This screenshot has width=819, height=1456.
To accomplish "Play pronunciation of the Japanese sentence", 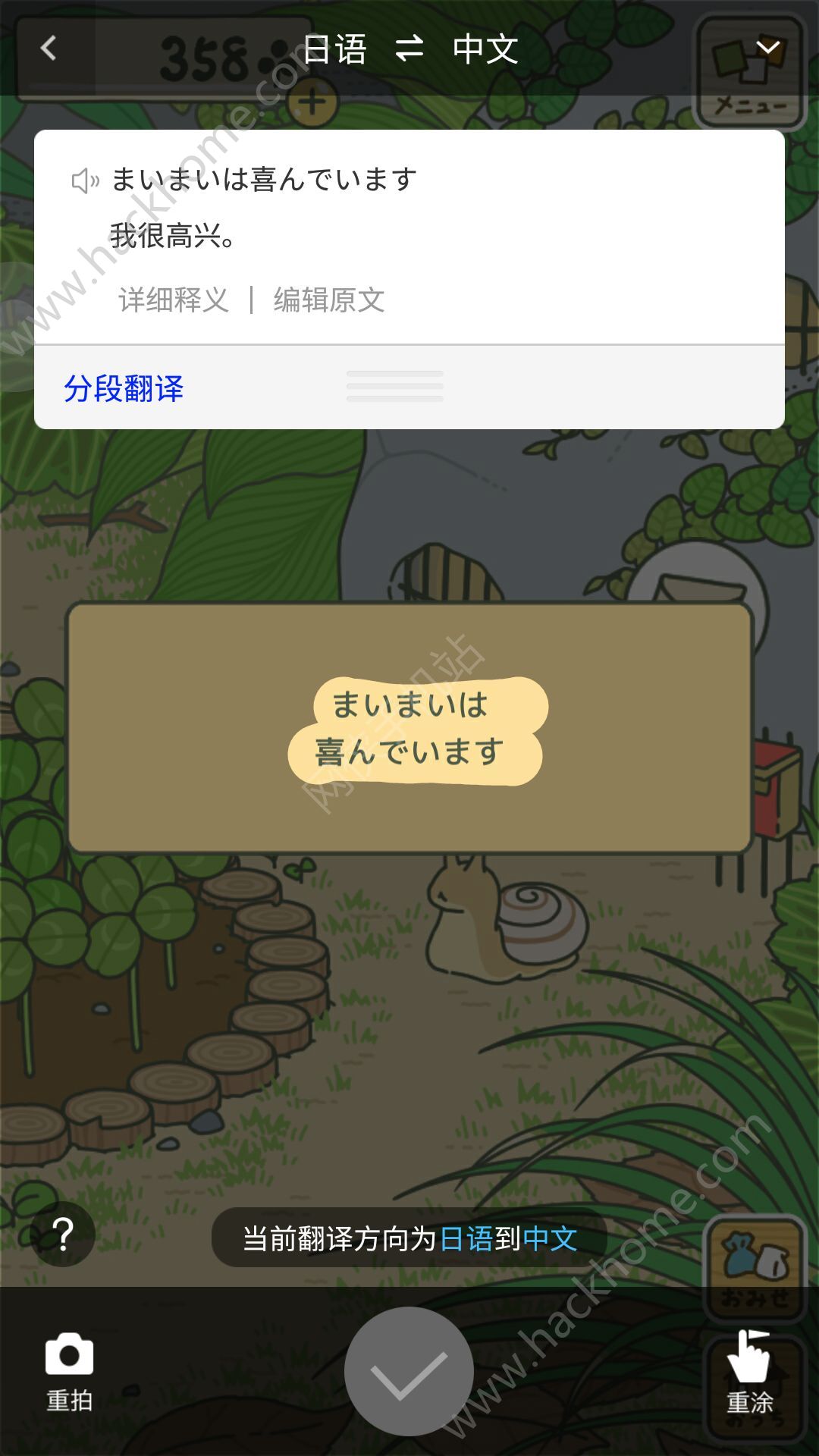I will pyautogui.click(x=85, y=180).
